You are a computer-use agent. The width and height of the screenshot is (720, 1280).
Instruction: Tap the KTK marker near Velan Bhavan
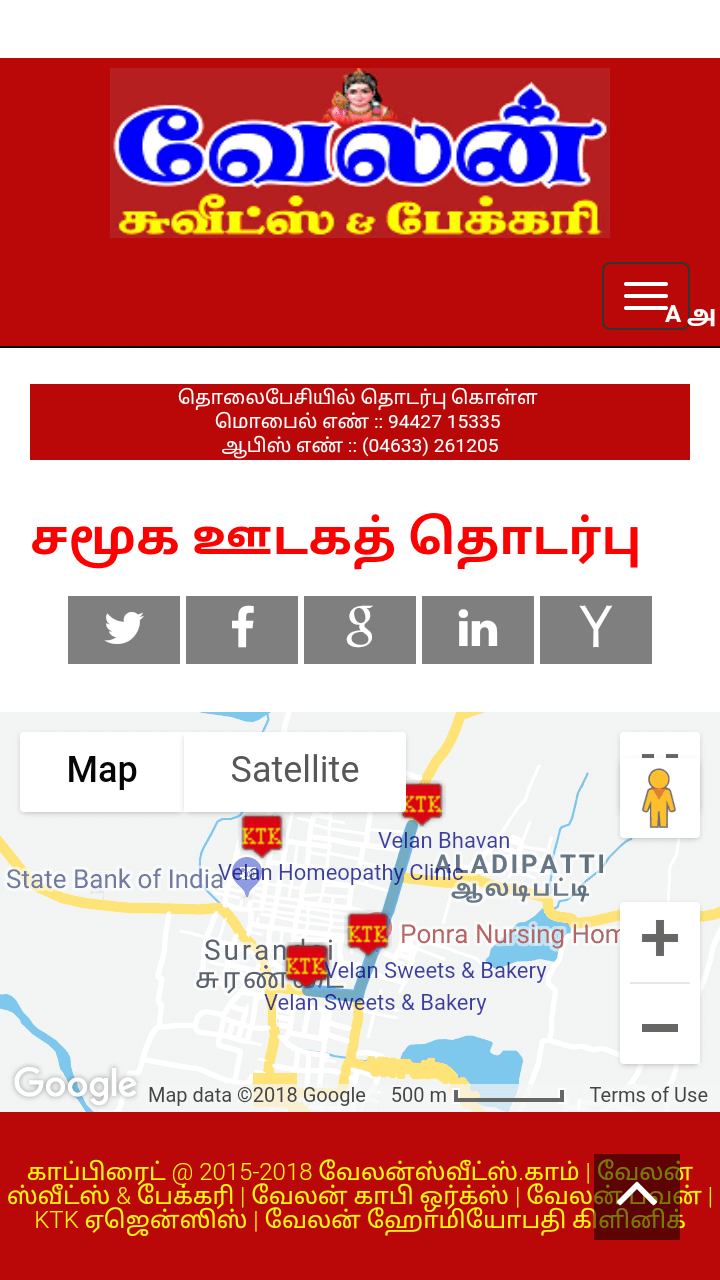pyautogui.click(x=423, y=802)
